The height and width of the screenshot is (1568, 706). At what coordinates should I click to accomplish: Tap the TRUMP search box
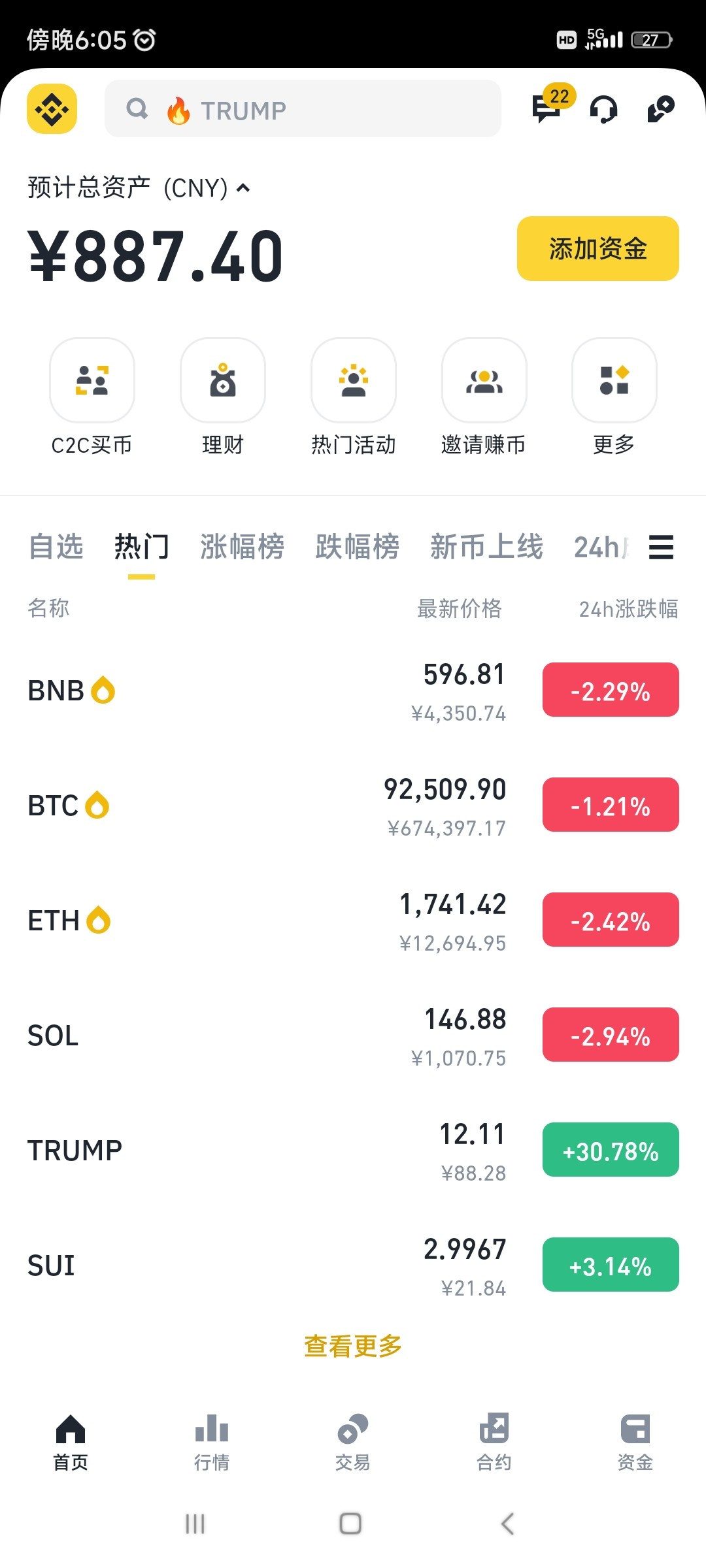tap(303, 109)
